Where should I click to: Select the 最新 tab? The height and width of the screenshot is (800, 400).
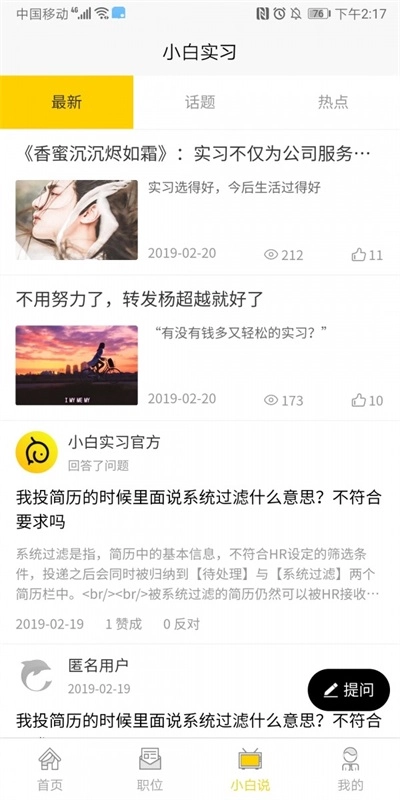[x=66, y=102]
